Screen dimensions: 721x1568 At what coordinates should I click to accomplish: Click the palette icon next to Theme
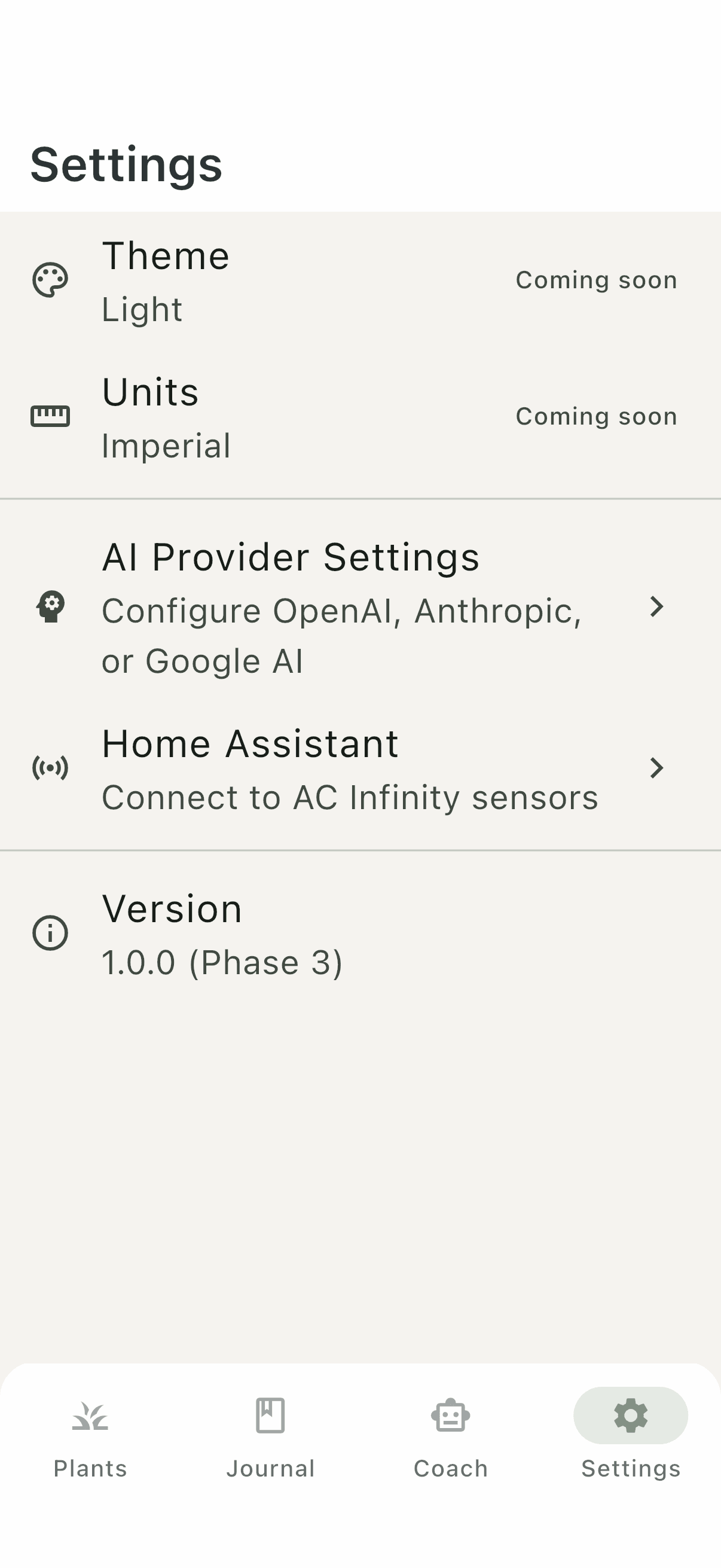[x=51, y=280]
